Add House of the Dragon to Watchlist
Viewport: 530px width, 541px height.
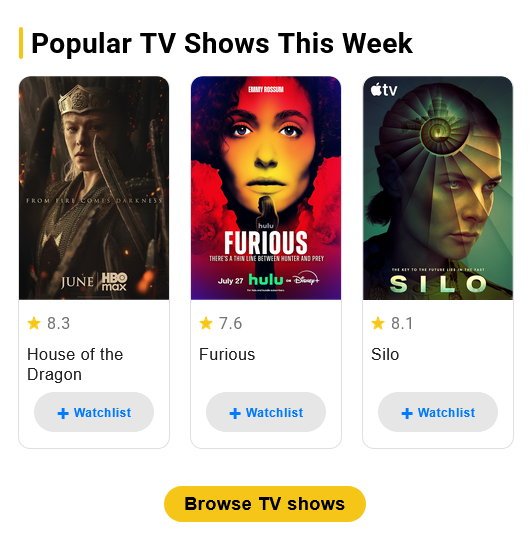click(x=94, y=412)
